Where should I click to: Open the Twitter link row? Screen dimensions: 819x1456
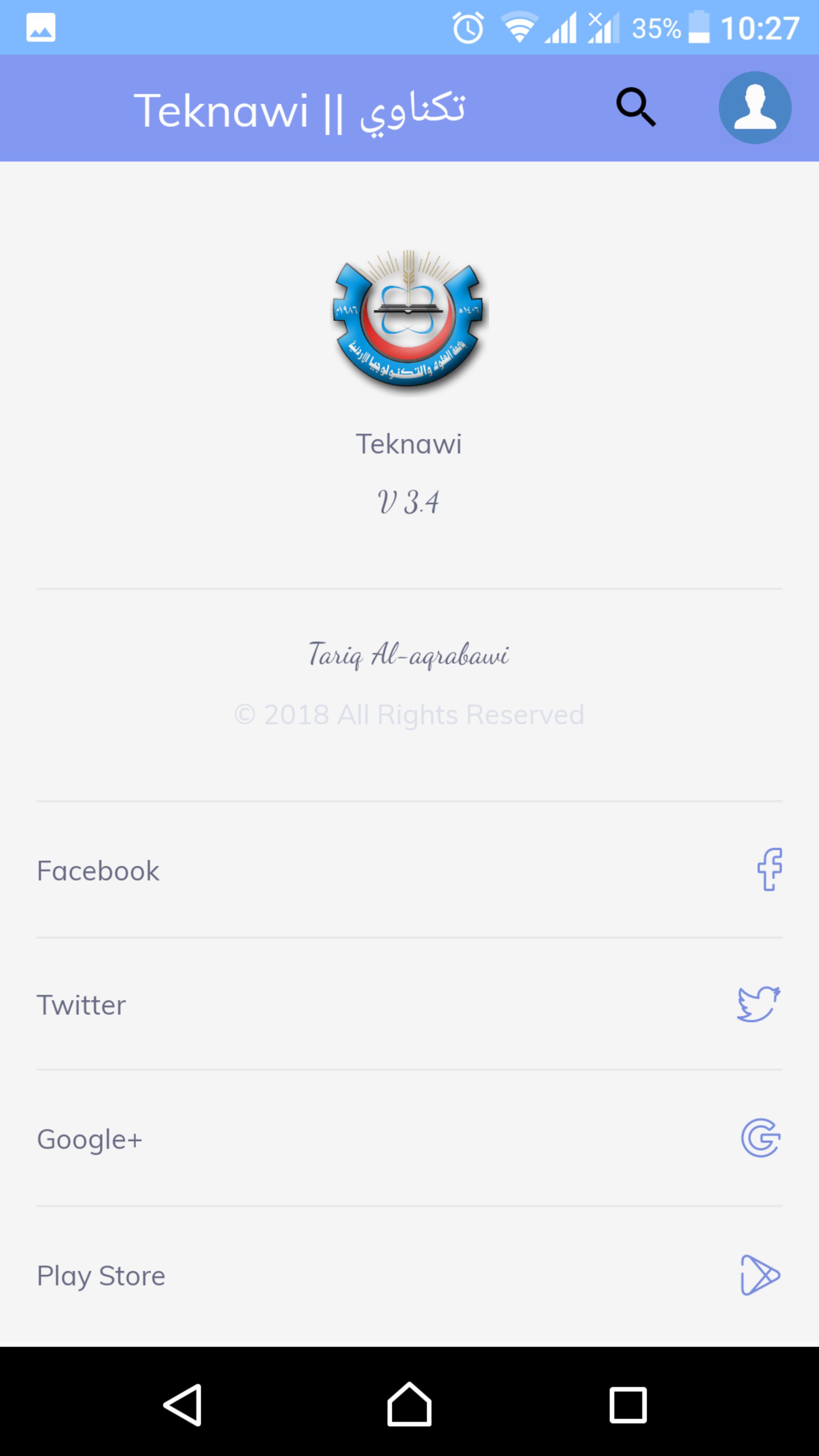pos(409,1004)
